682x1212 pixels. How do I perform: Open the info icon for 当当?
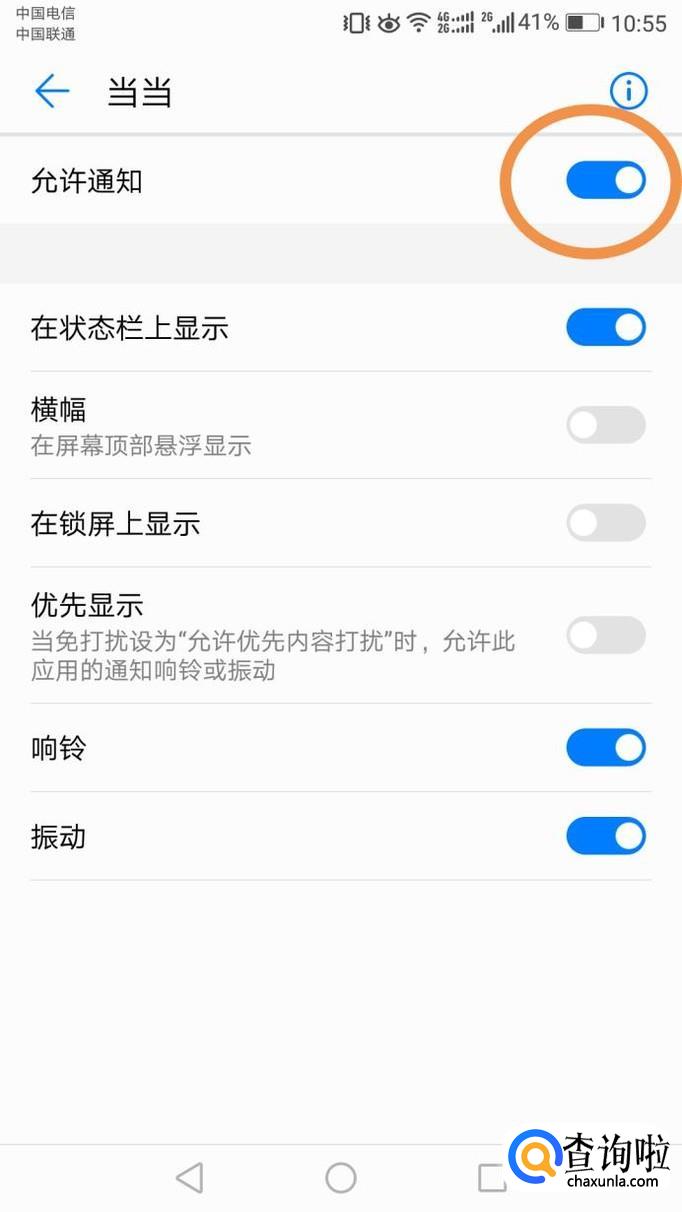[629, 92]
